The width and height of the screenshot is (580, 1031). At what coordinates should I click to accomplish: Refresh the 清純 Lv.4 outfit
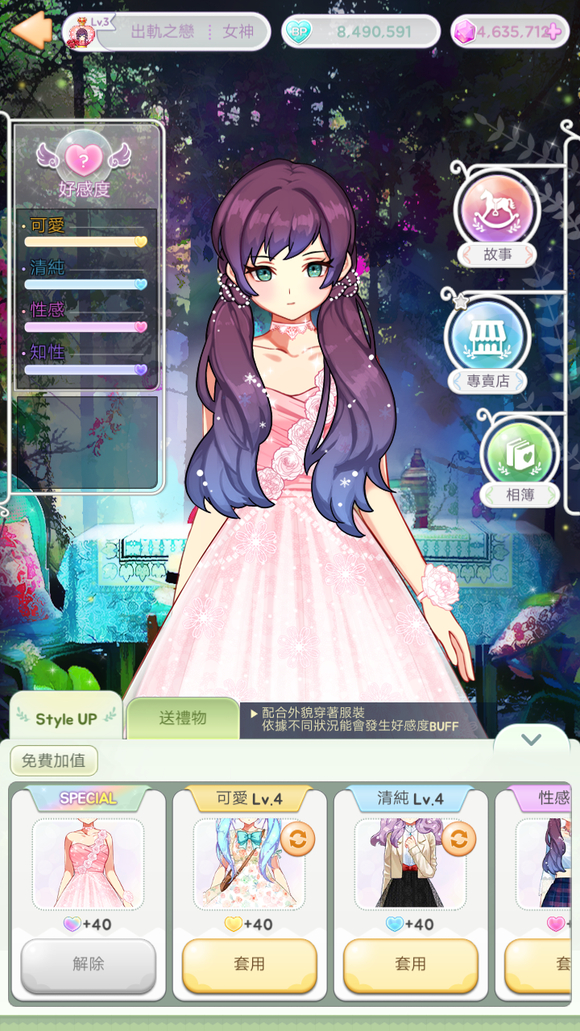click(458, 839)
